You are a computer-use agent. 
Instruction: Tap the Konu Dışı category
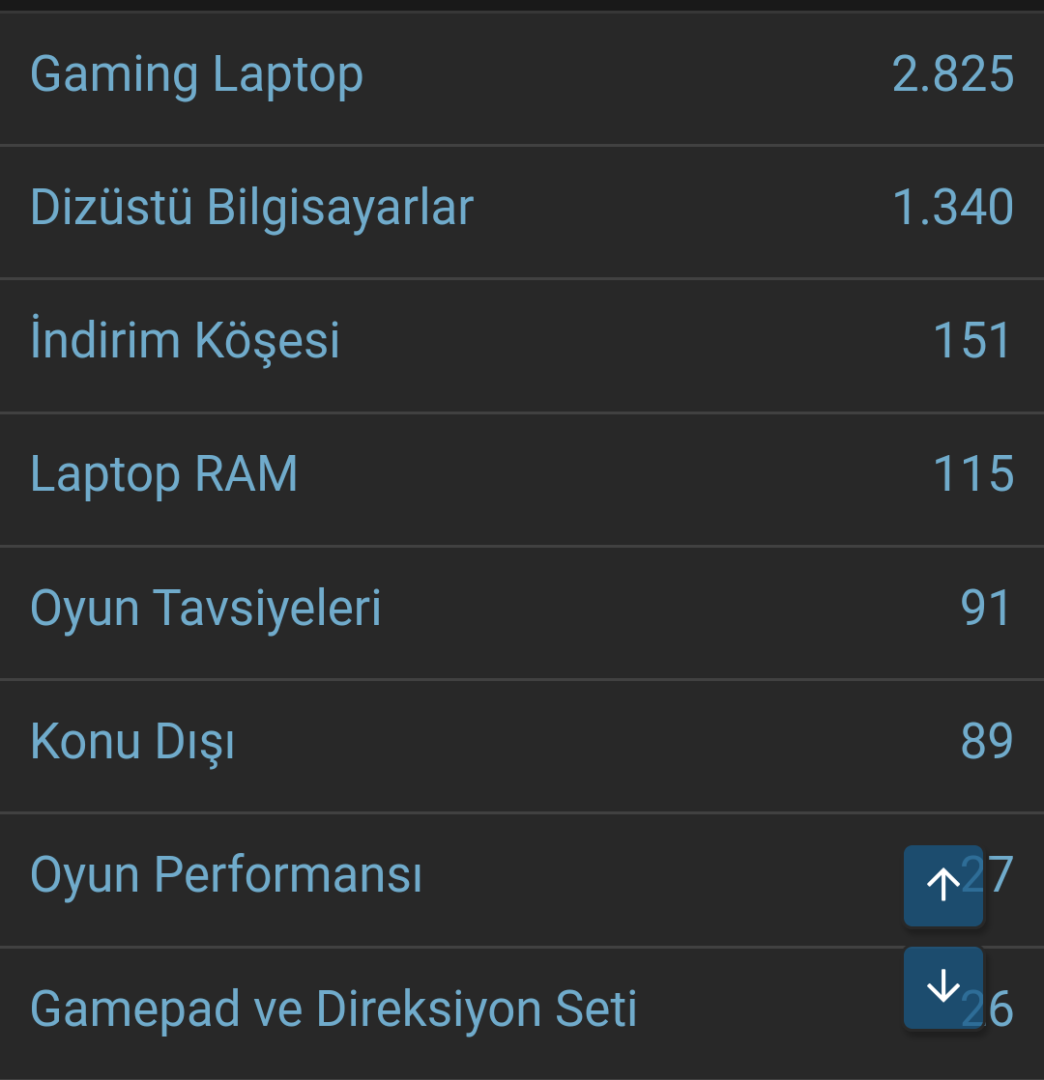click(x=133, y=743)
